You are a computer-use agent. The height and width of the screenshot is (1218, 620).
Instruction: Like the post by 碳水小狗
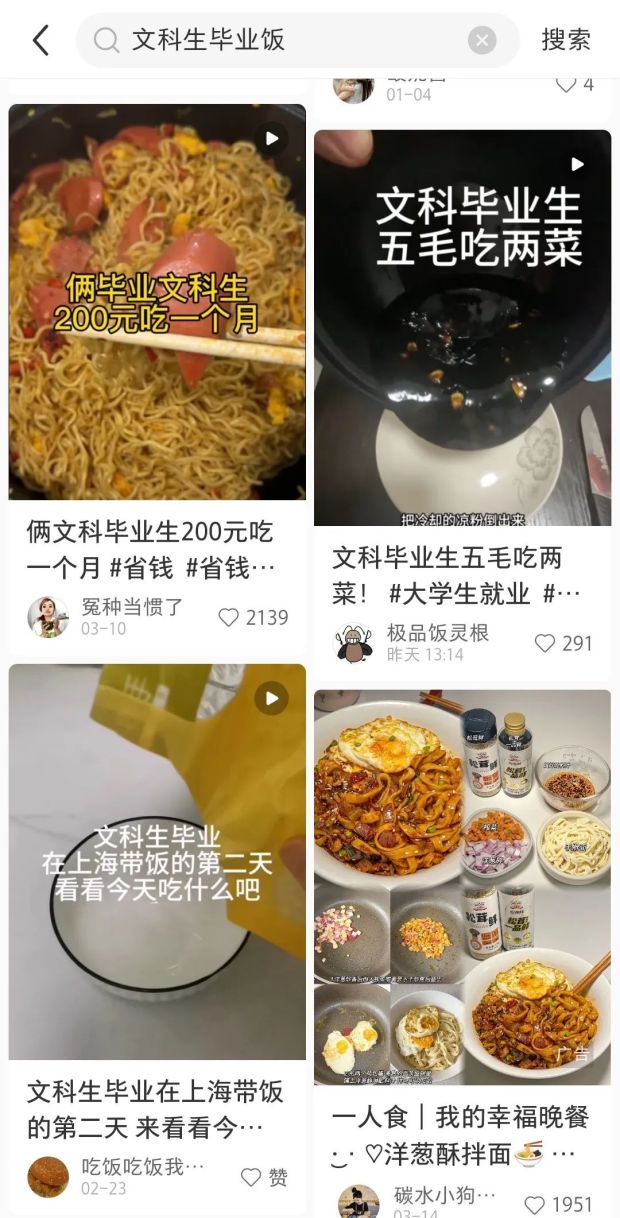click(x=536, y=1204)
